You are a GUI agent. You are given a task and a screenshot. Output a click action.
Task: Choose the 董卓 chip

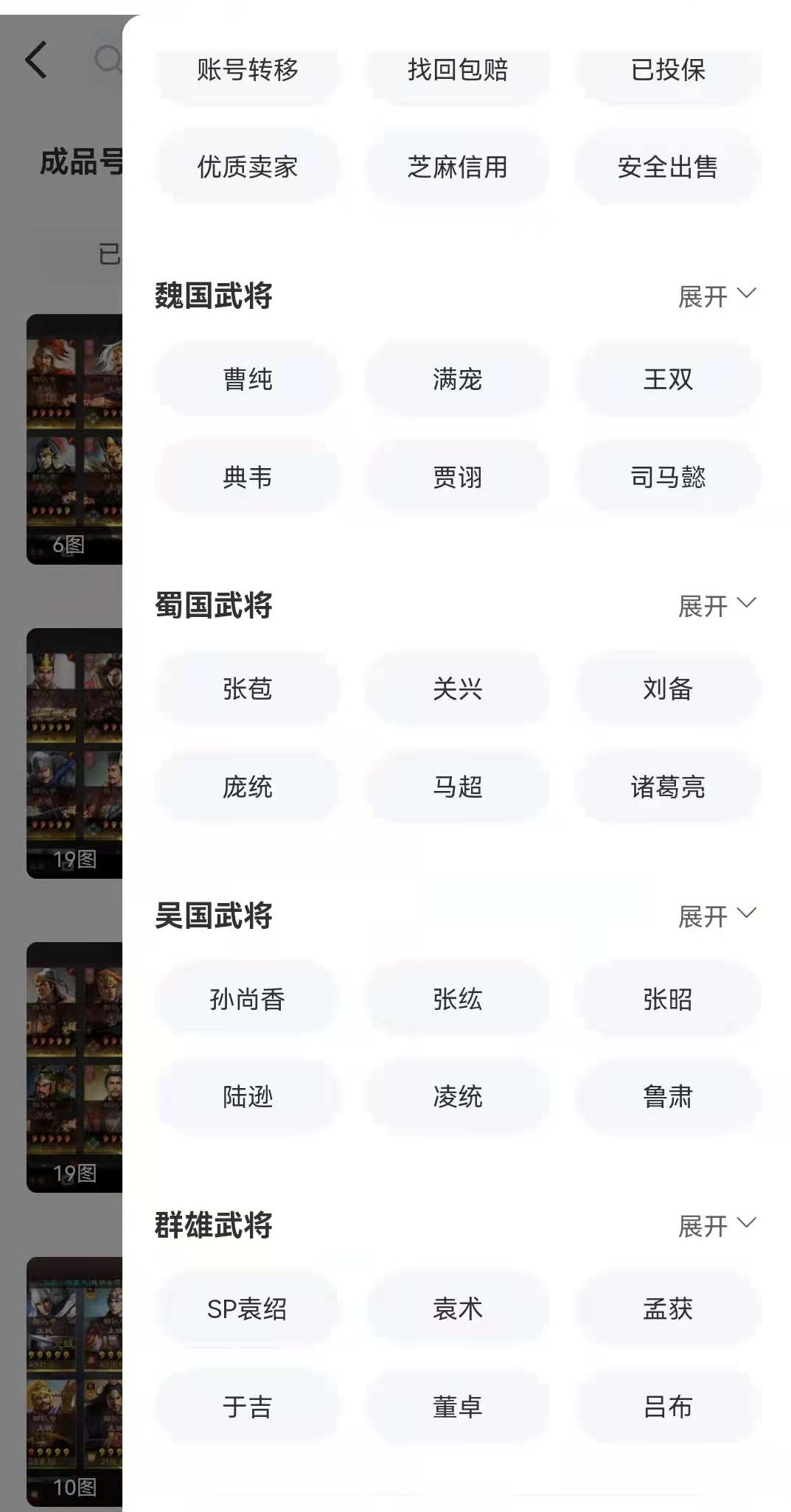click(457, 1407)
